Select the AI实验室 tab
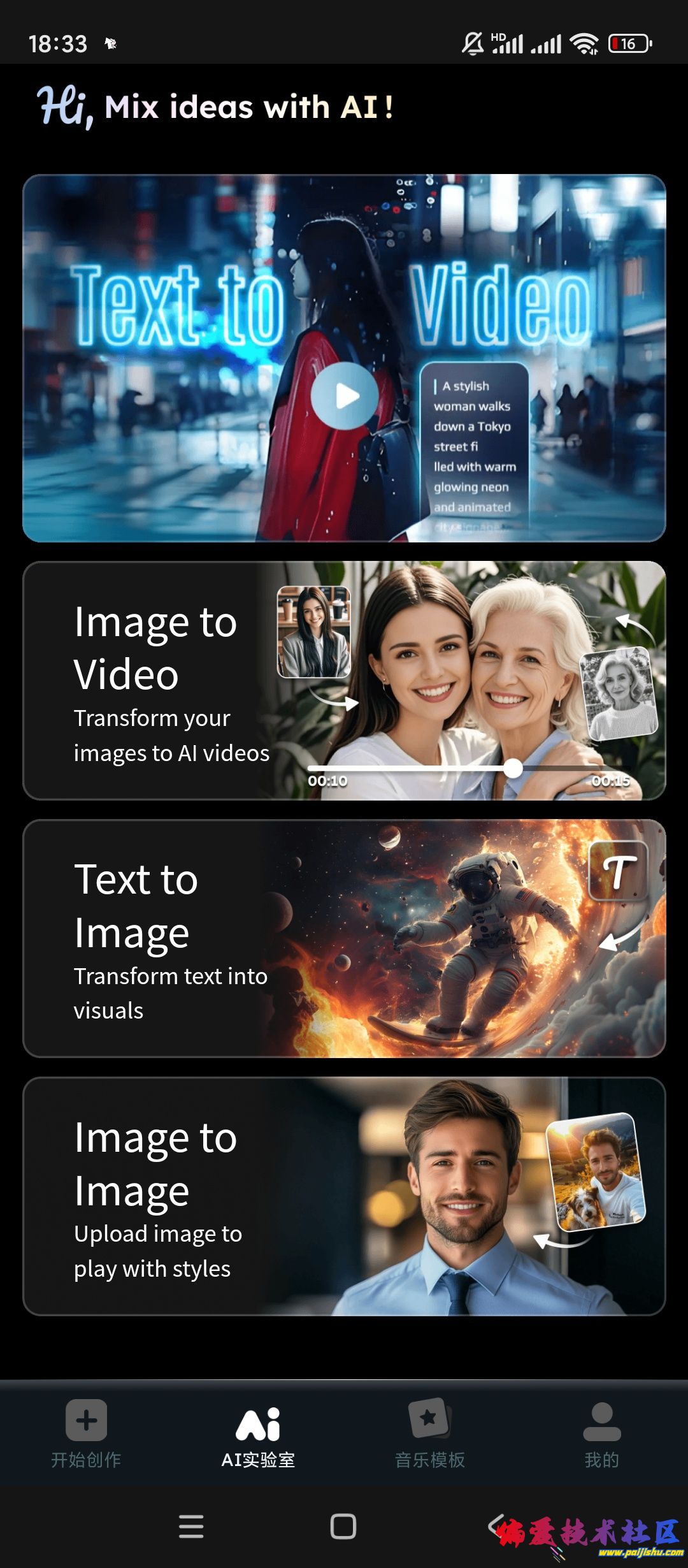688x1568 pixels. tap(258, 1434)
